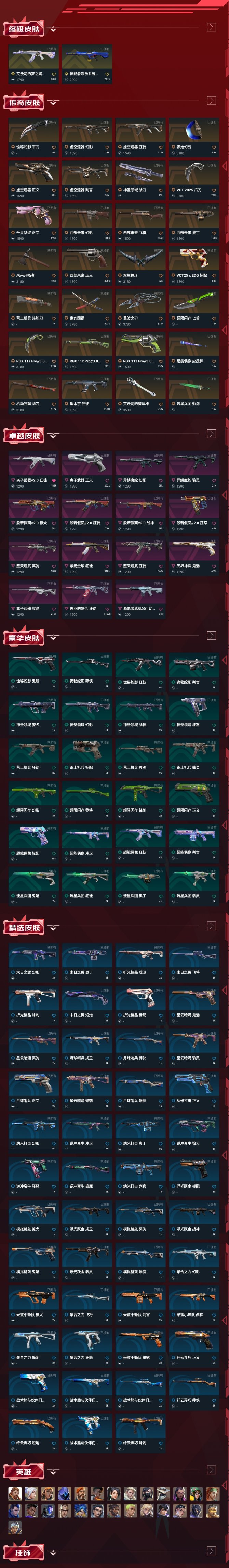Image resolution: width=229 pixels, height=1568 pixels.
Task: Open the expand icon beside 传奇皮肤
Action: pyautogui.click(x=211, y=101)
